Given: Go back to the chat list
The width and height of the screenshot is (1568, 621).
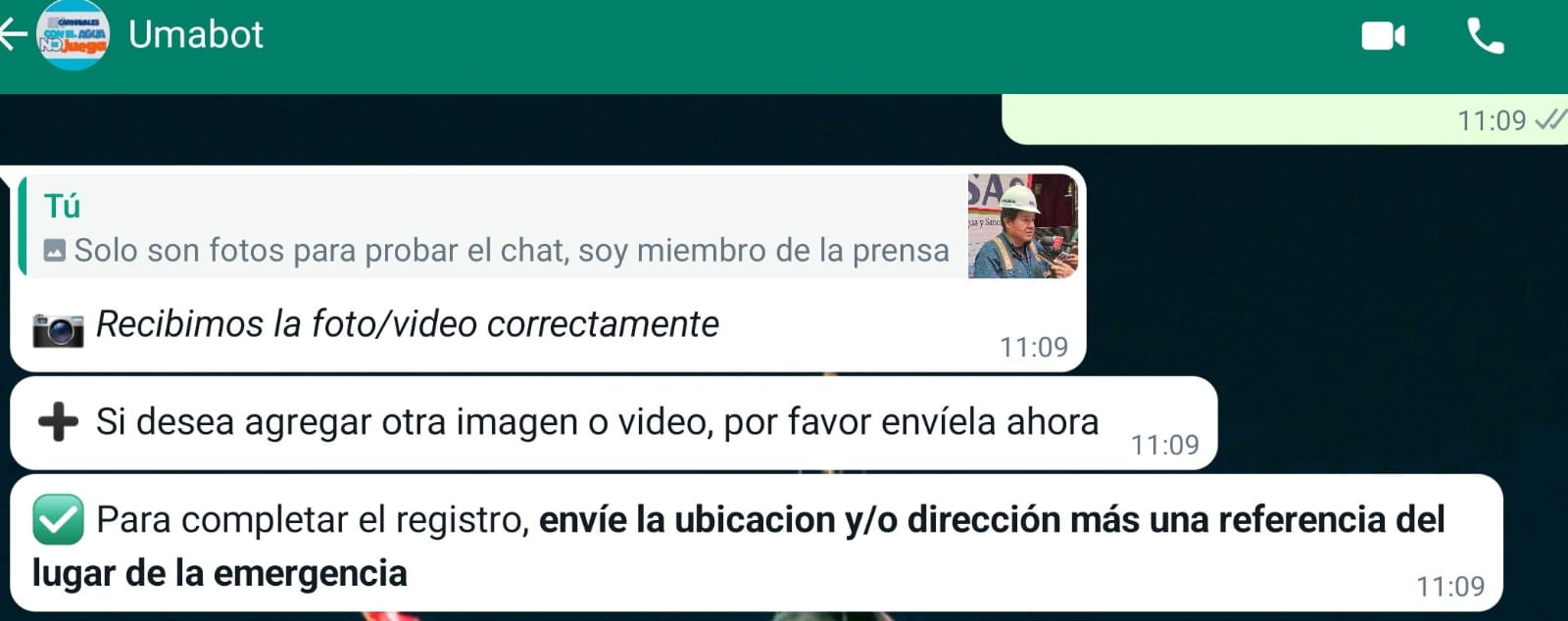Looking at the screenshot, I should point(14,35).
